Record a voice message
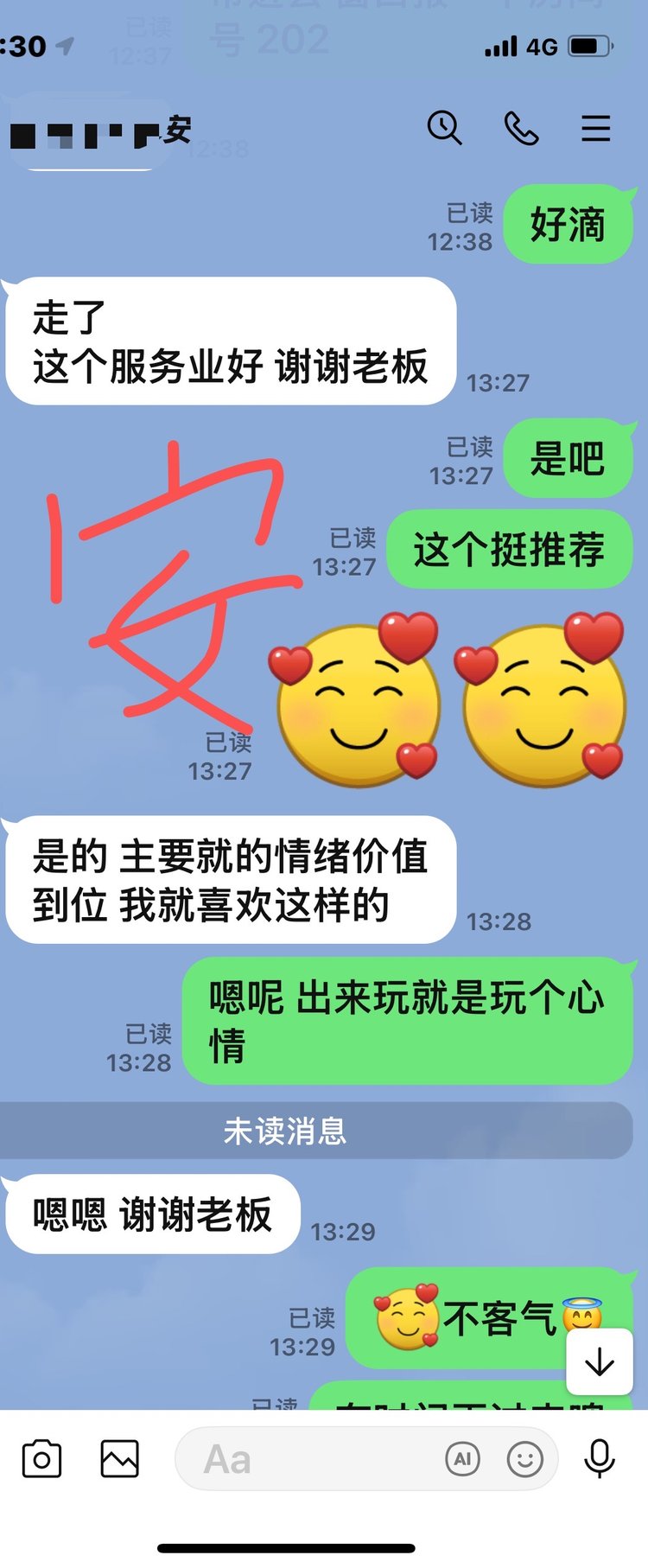Viewport: 648px width, 1568px height. (599, 1459)
